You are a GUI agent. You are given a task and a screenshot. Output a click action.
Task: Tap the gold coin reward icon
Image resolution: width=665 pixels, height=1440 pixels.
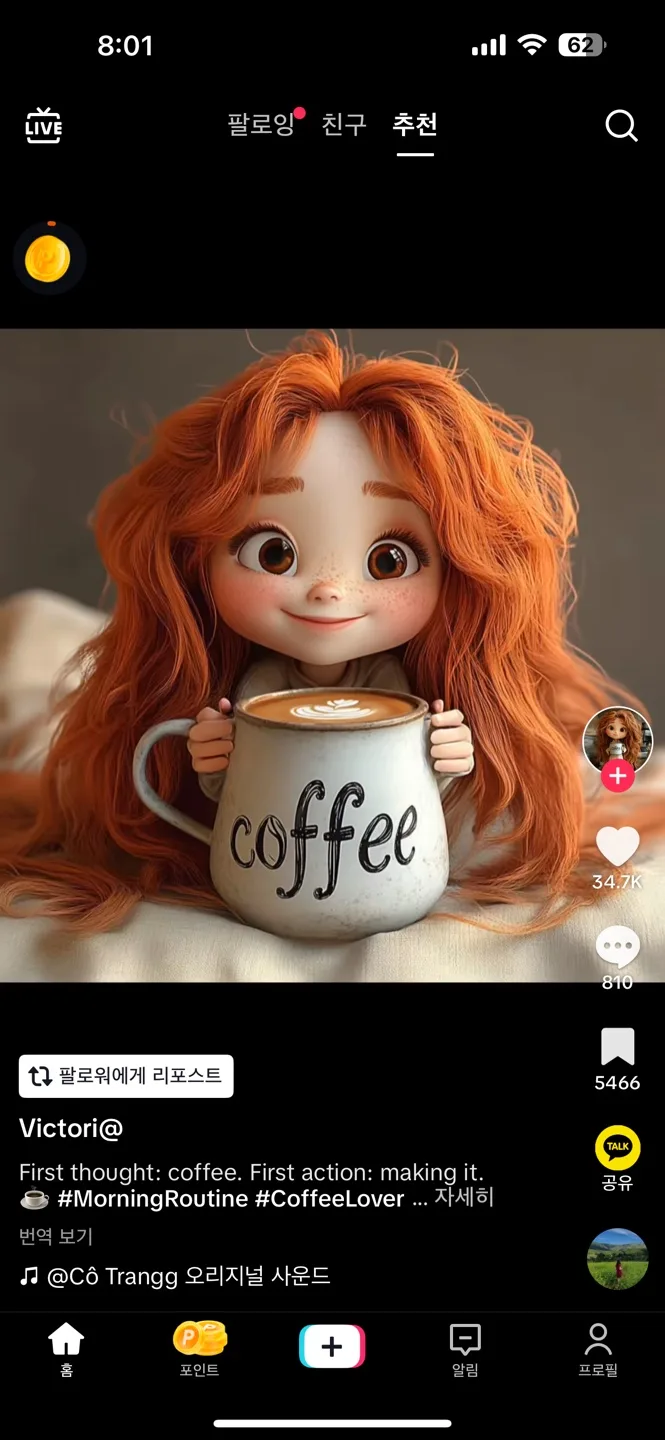[49, 258]
